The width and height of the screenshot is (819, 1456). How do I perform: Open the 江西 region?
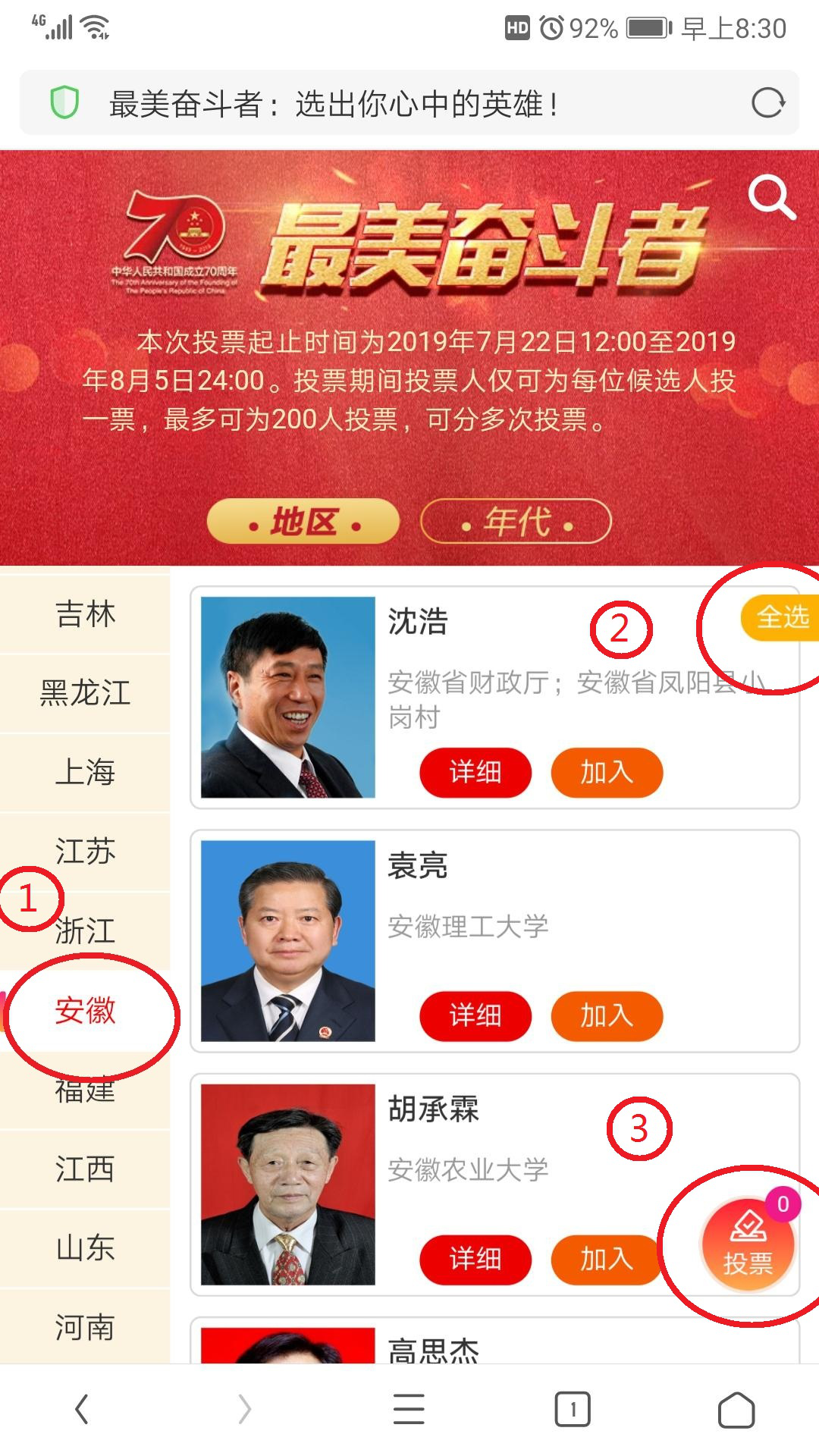pos(85,1169)
